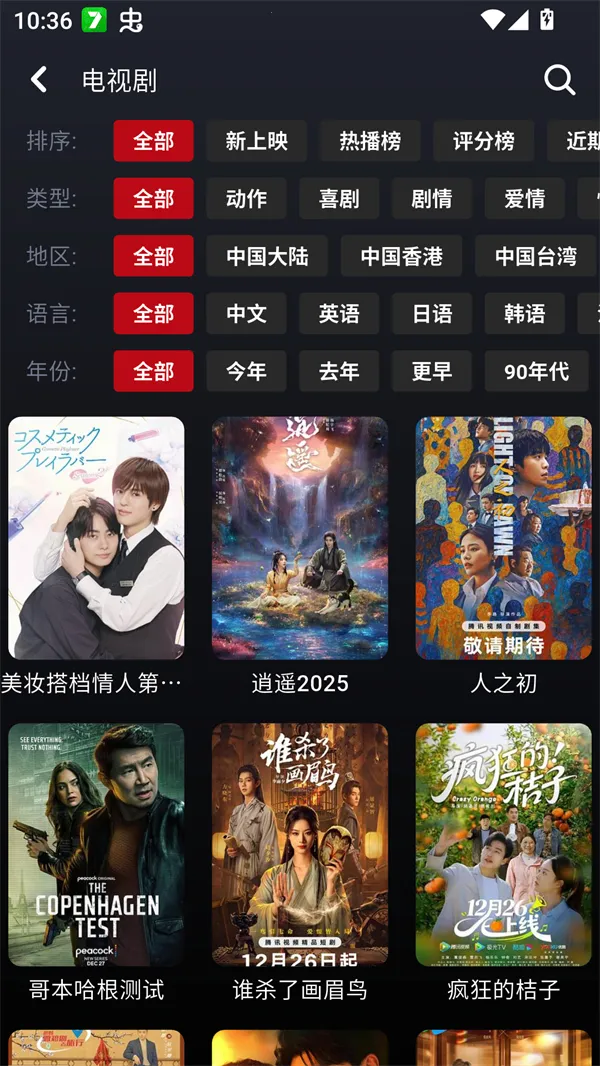Open the 逍遥2025 drama poster
The image size is (600, 1066).
[x=300, y=538]
